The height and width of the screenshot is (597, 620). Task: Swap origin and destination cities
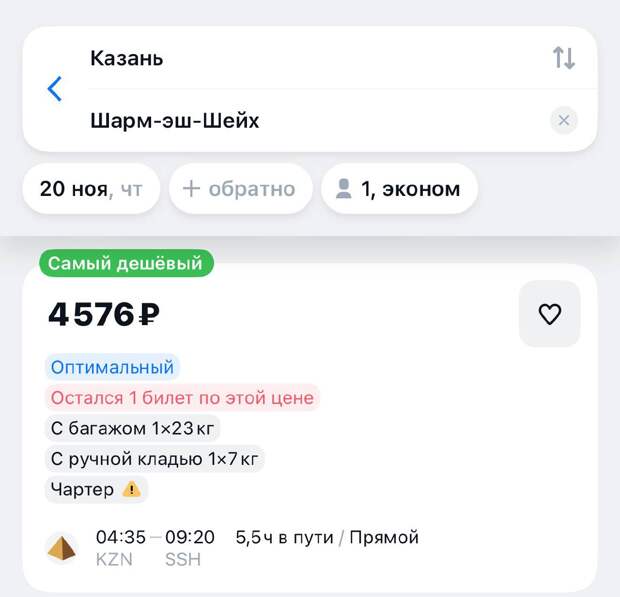tap(564, 58)
